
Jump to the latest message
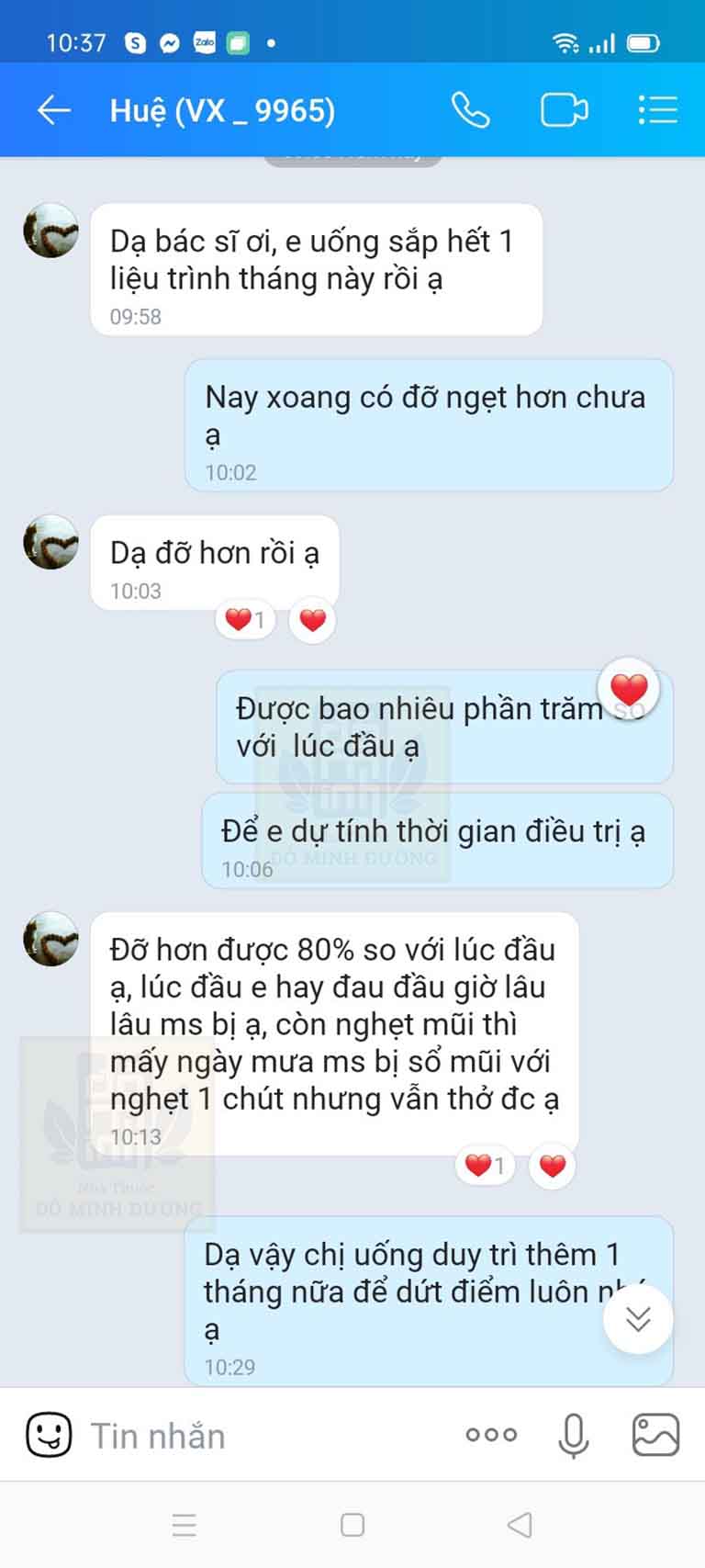[x=638, y=1318]
